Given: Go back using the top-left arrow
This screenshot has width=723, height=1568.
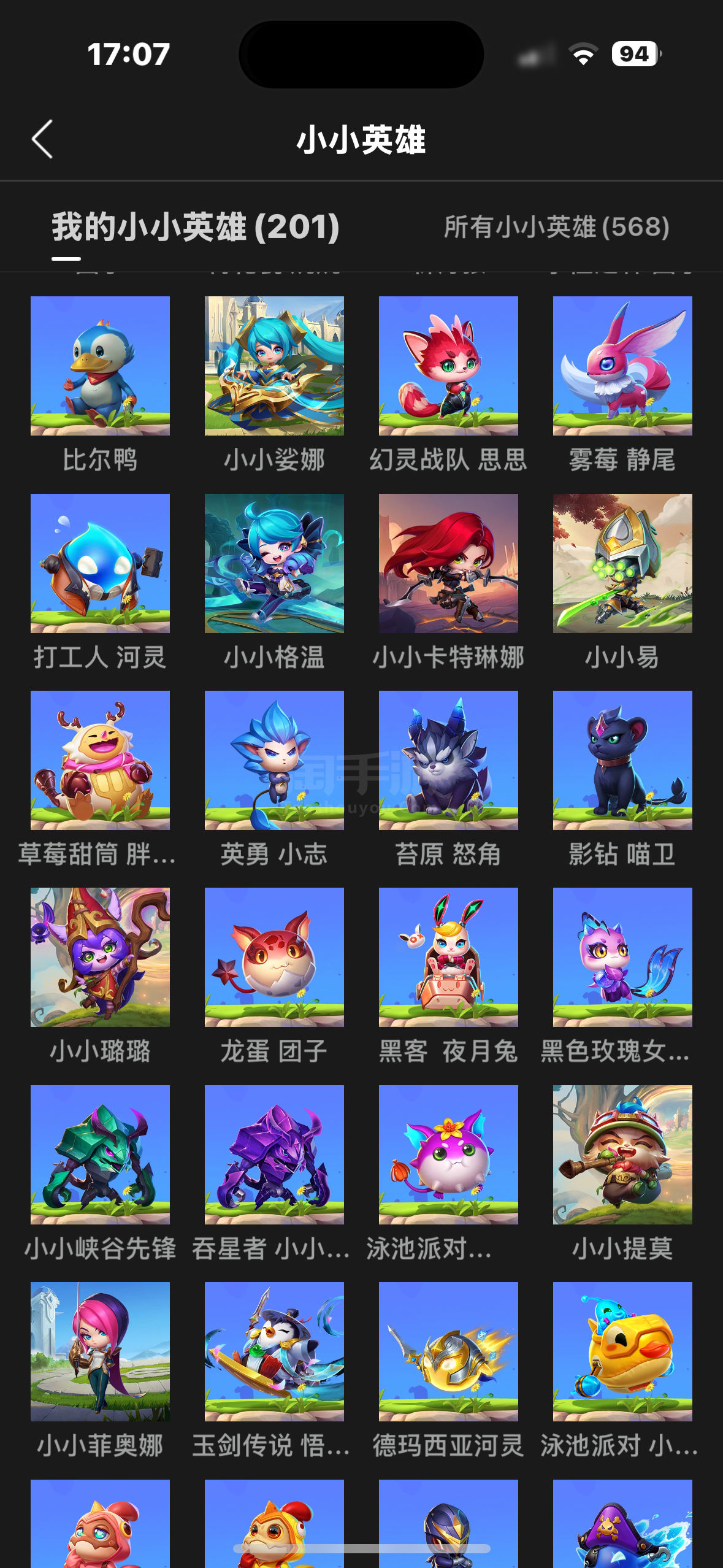Looking at the screenshot, I should click(42, 139).
